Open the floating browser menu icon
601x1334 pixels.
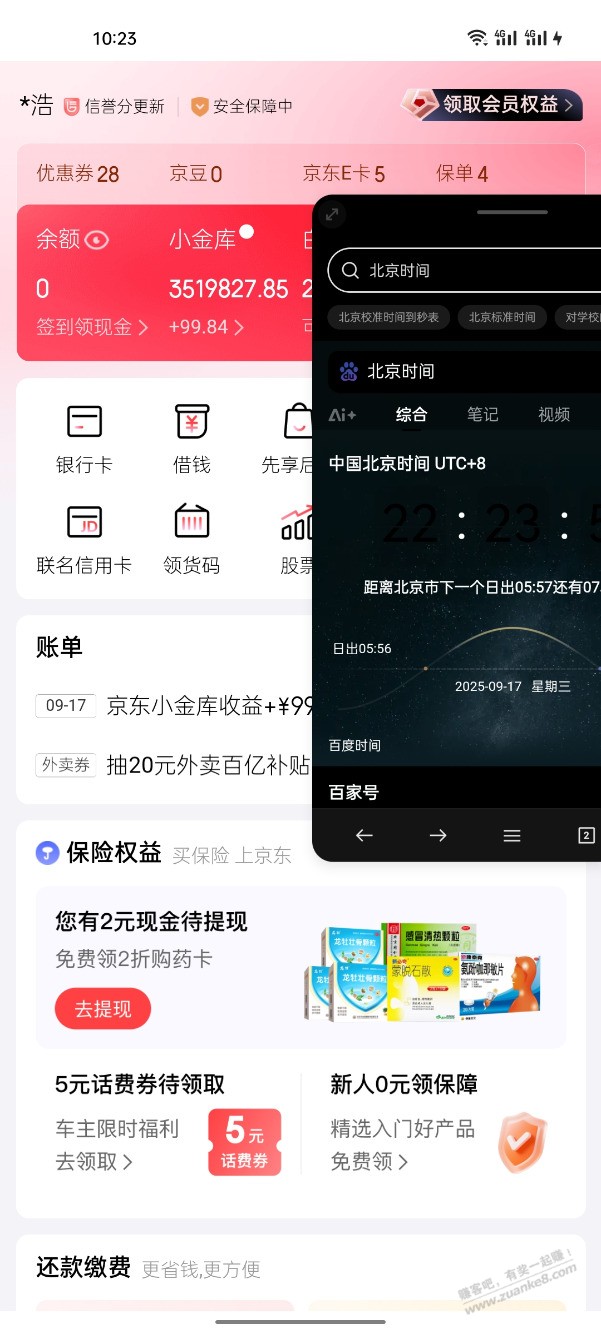click(x=512, y=835)
